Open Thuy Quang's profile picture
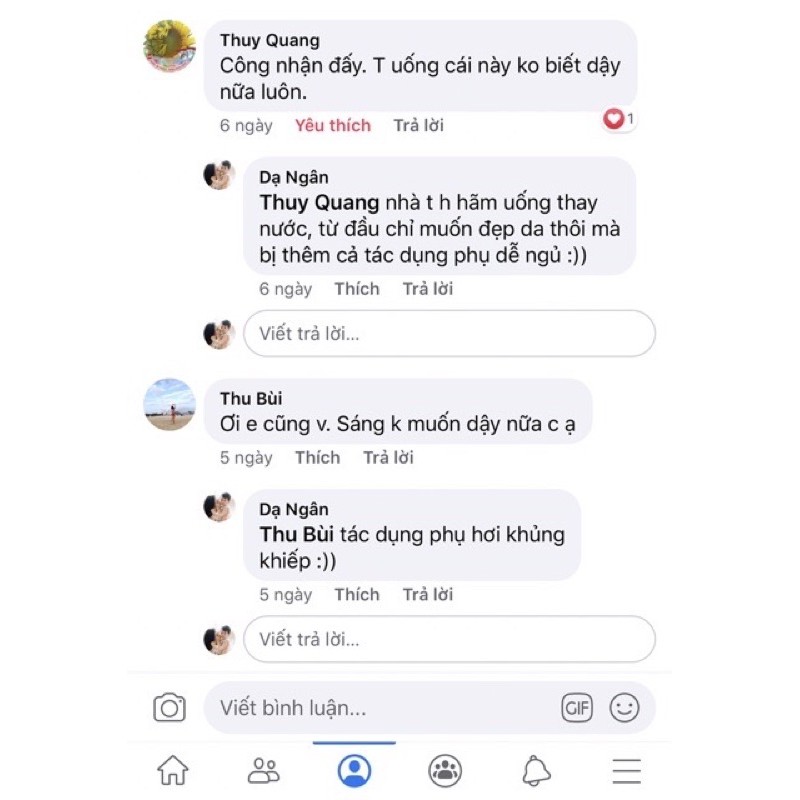800x800 pixels. tap(170, 46)
